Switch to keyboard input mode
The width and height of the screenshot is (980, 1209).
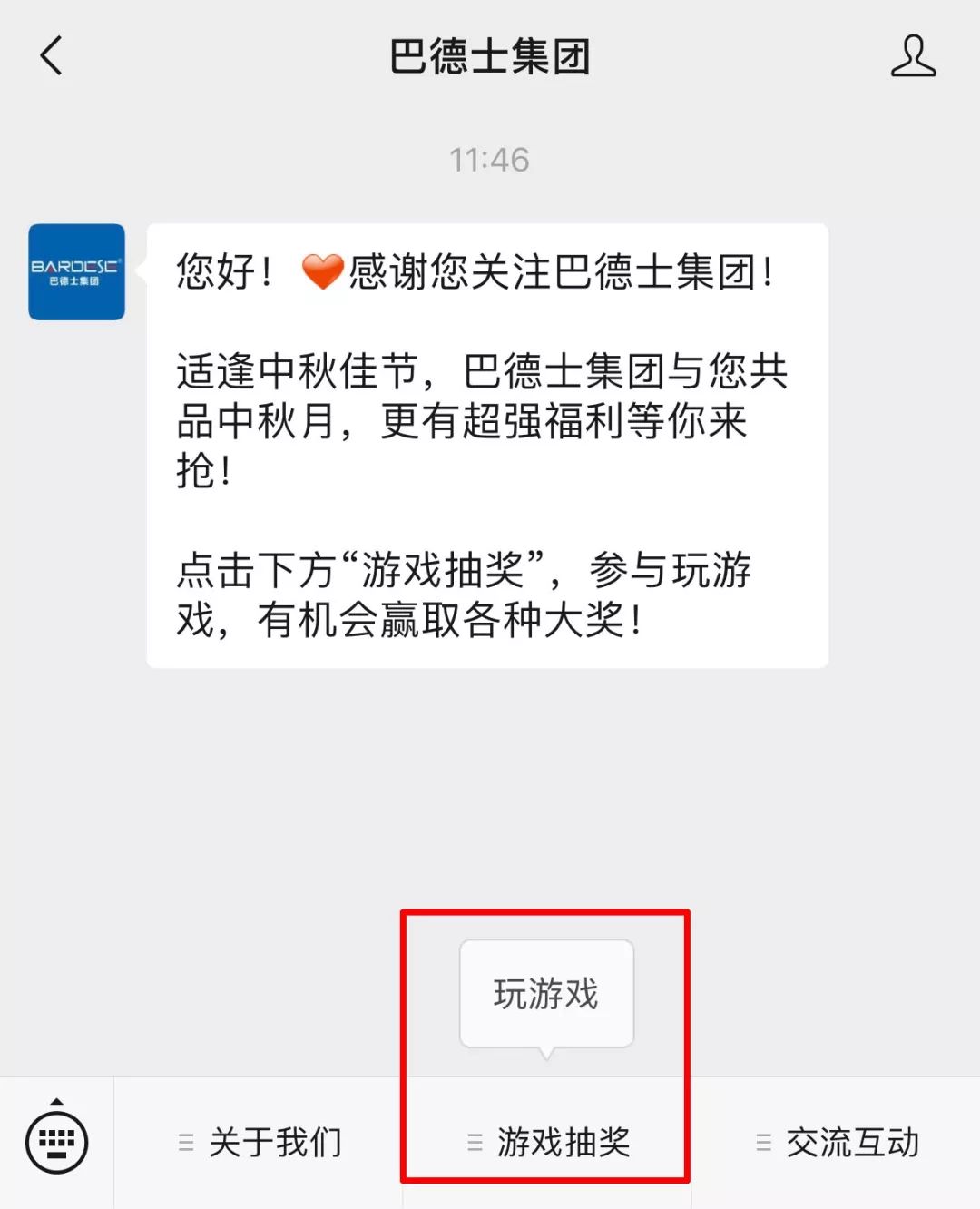click(56, 1142)
